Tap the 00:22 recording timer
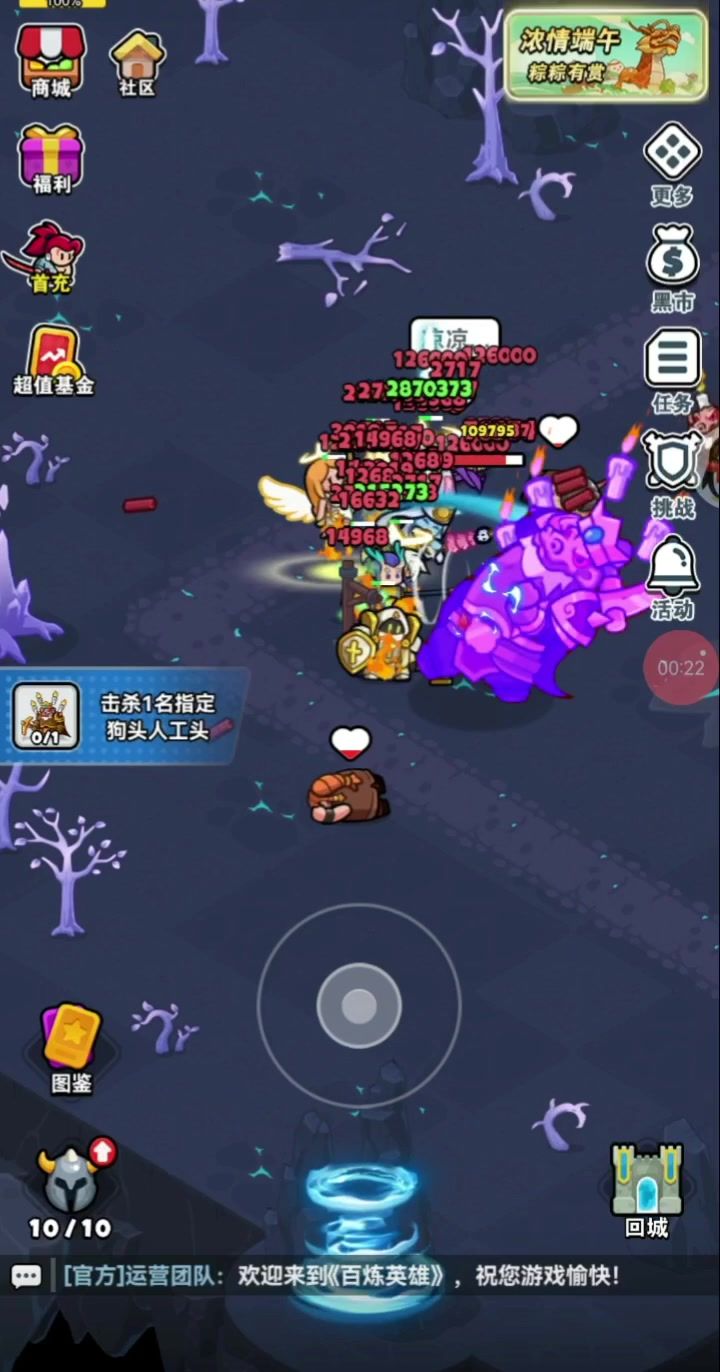This screenshot has height=1372, width=720. click(x=681, y=667)
